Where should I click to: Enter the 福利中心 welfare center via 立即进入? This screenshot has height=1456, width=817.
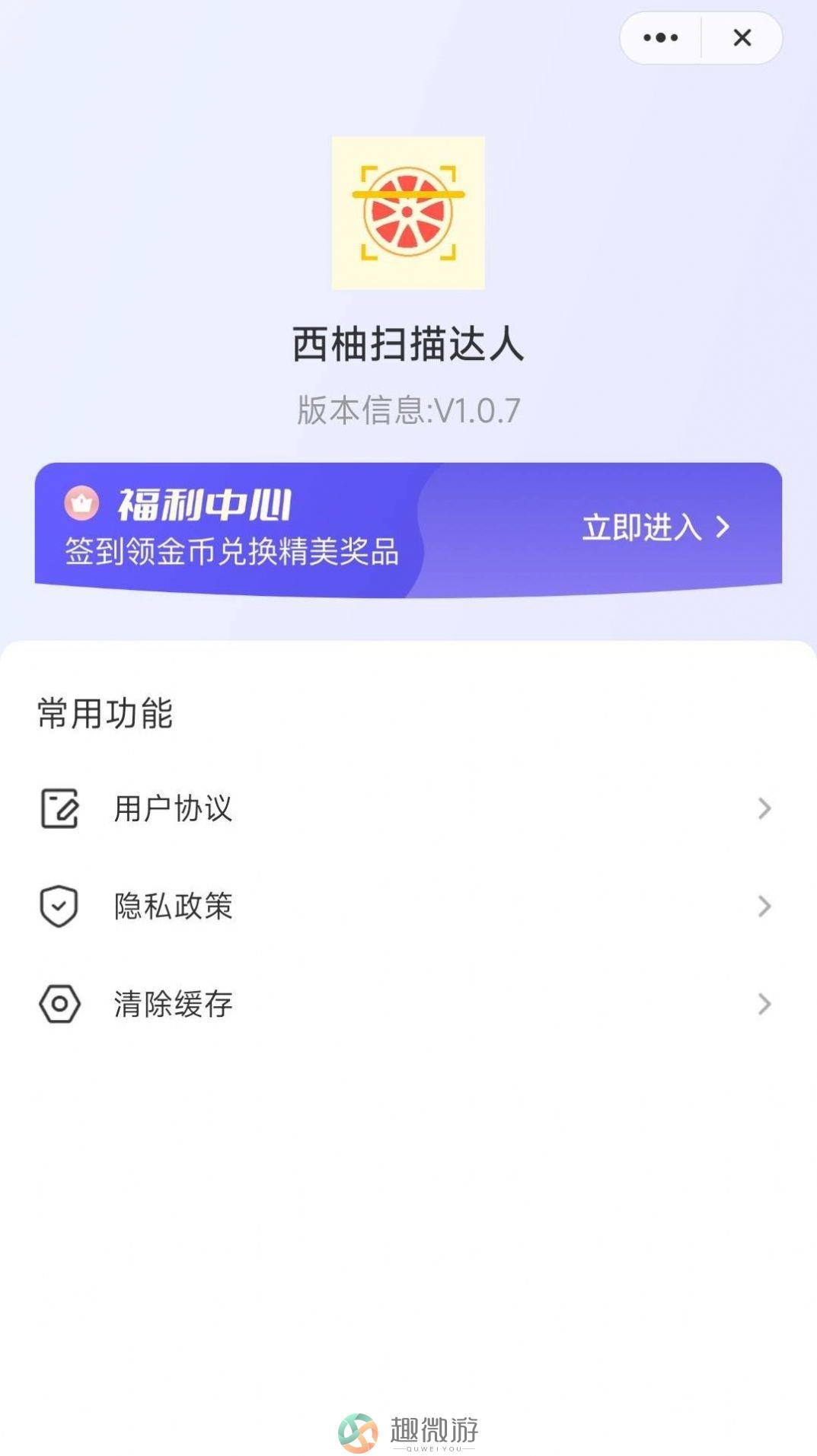tap(656, 527)
